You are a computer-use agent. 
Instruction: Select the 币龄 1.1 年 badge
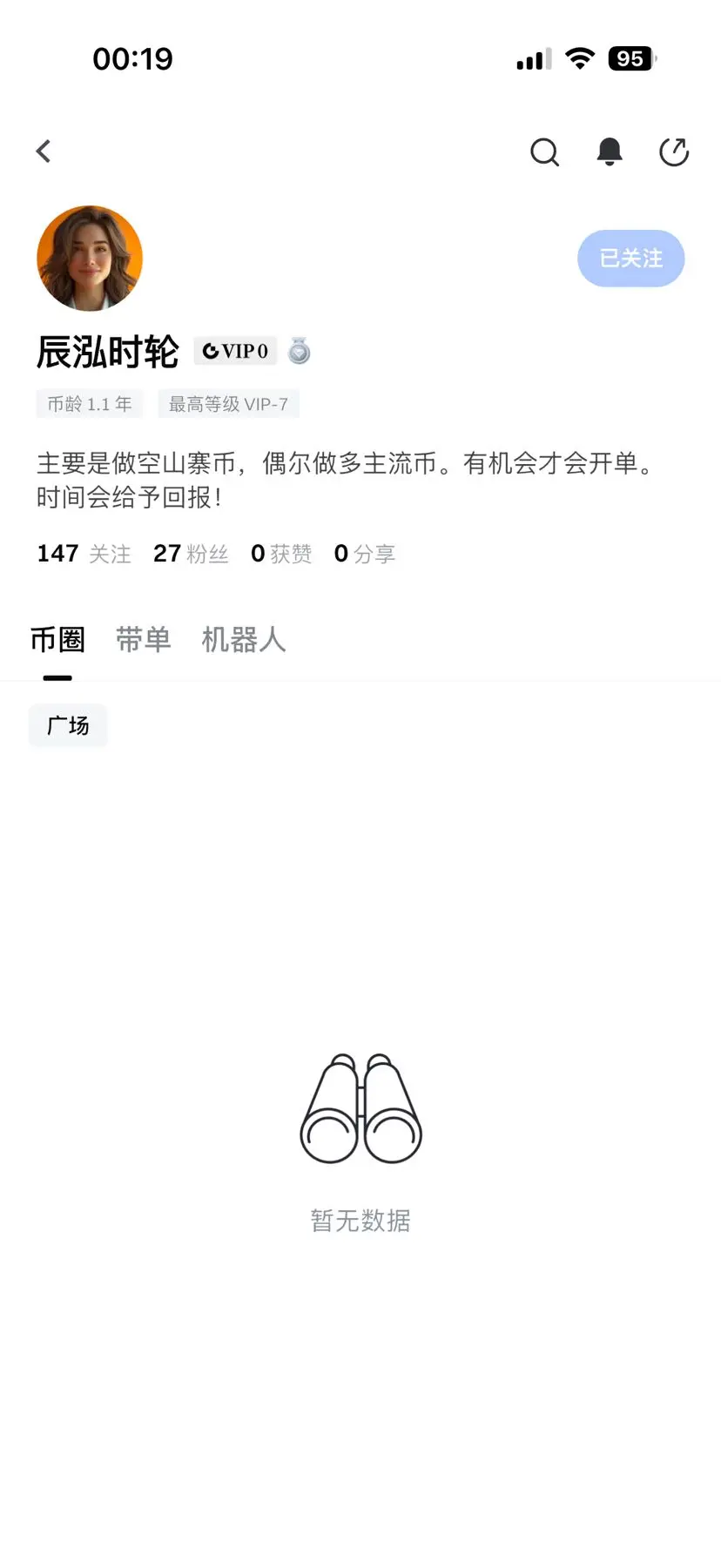(x=89, y=403)
